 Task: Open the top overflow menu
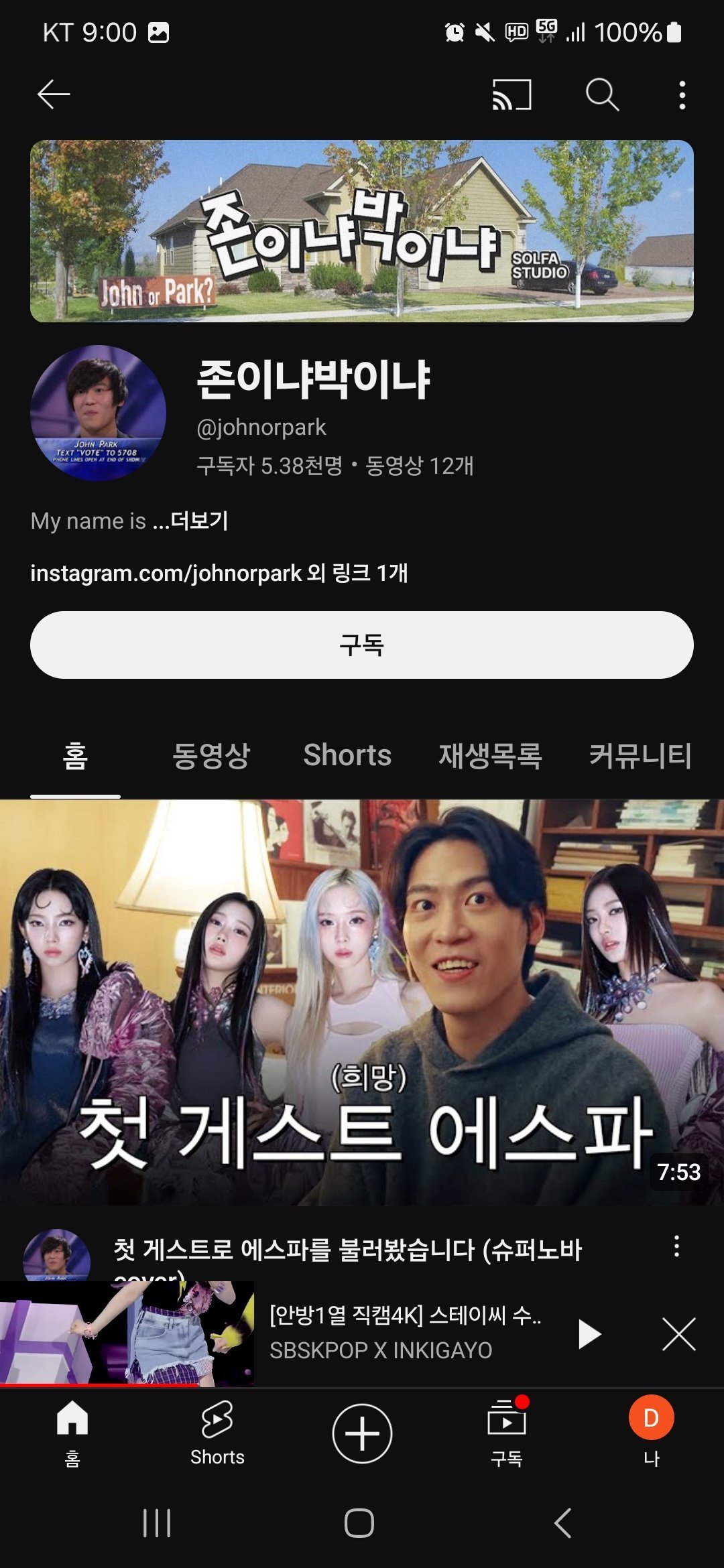click(x=682, y=95)
